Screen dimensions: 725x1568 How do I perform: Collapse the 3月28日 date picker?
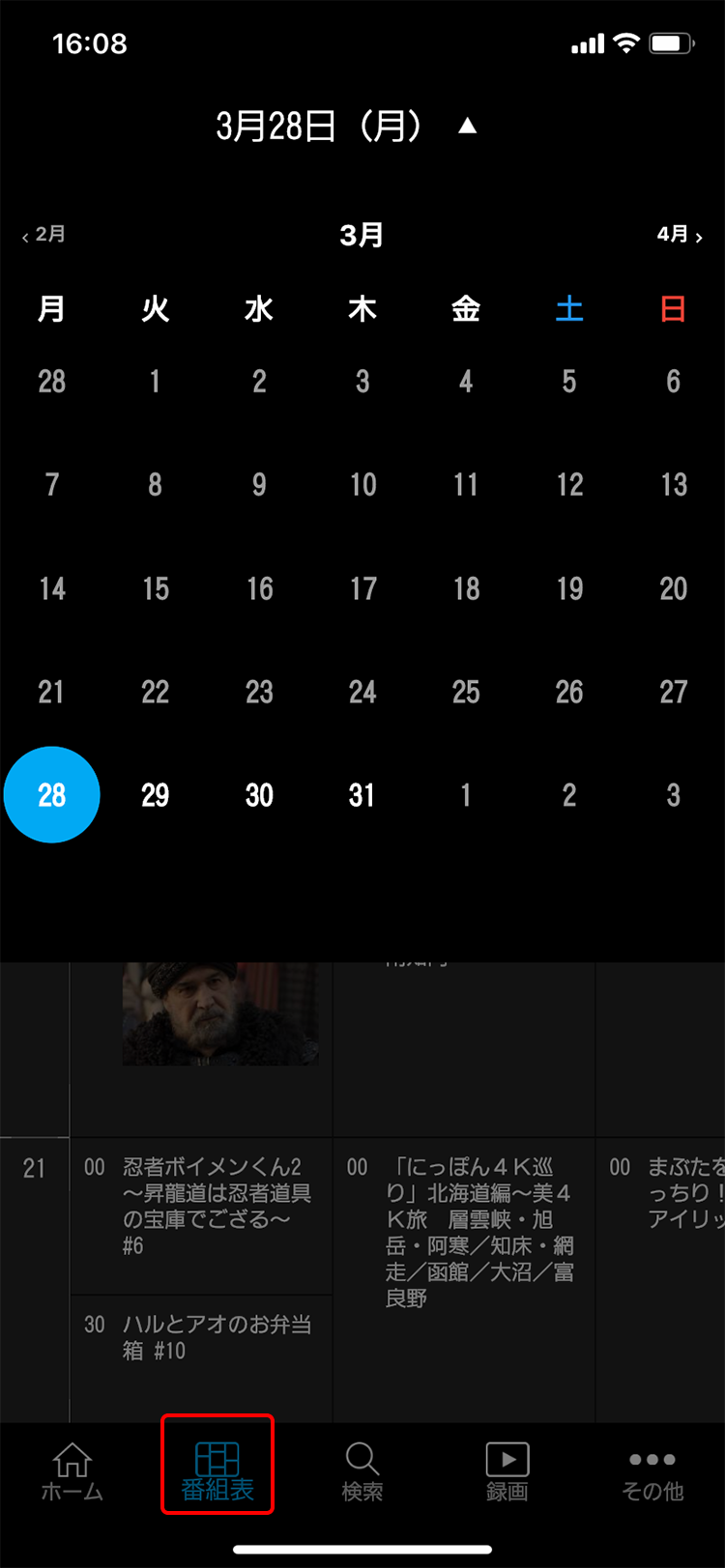[467, 127]
